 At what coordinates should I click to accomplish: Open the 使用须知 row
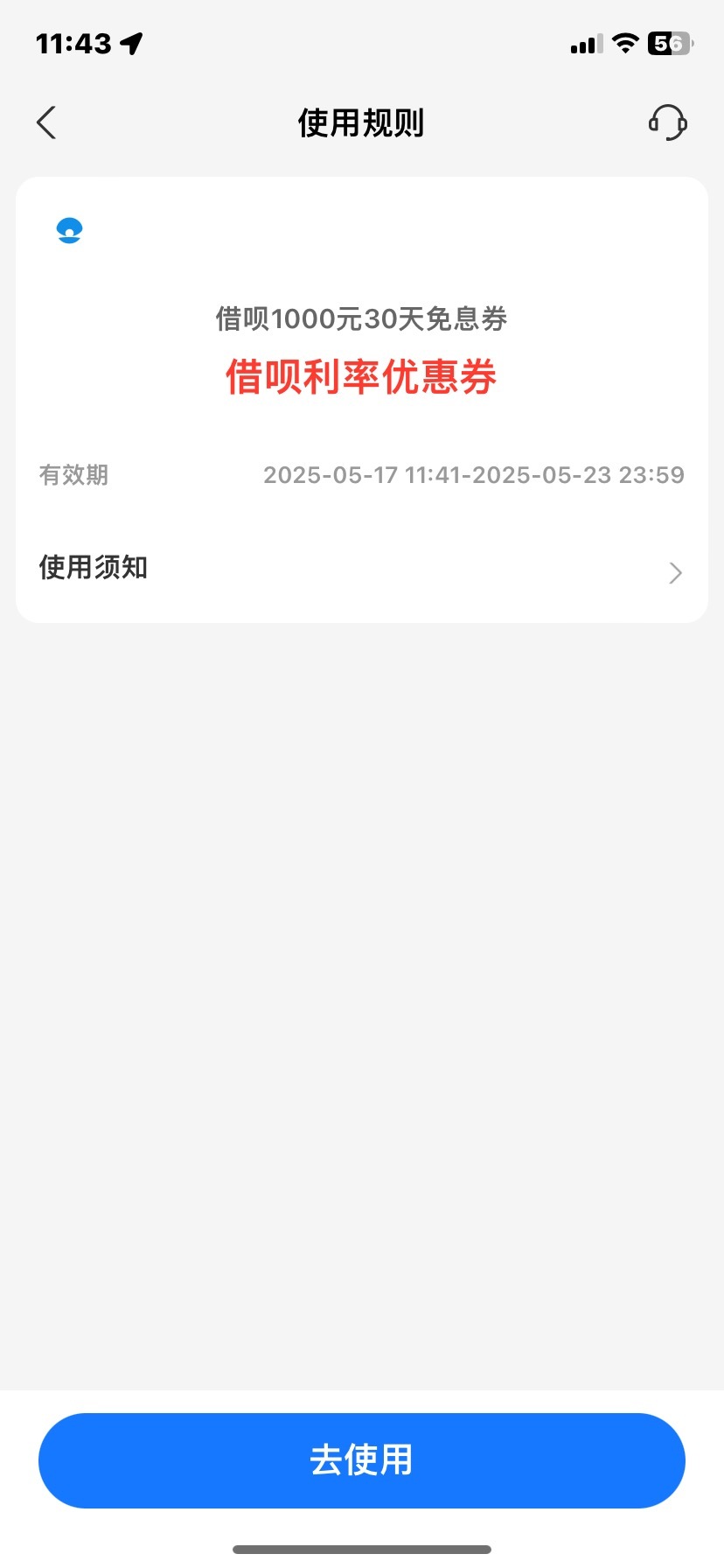(361, 569)
